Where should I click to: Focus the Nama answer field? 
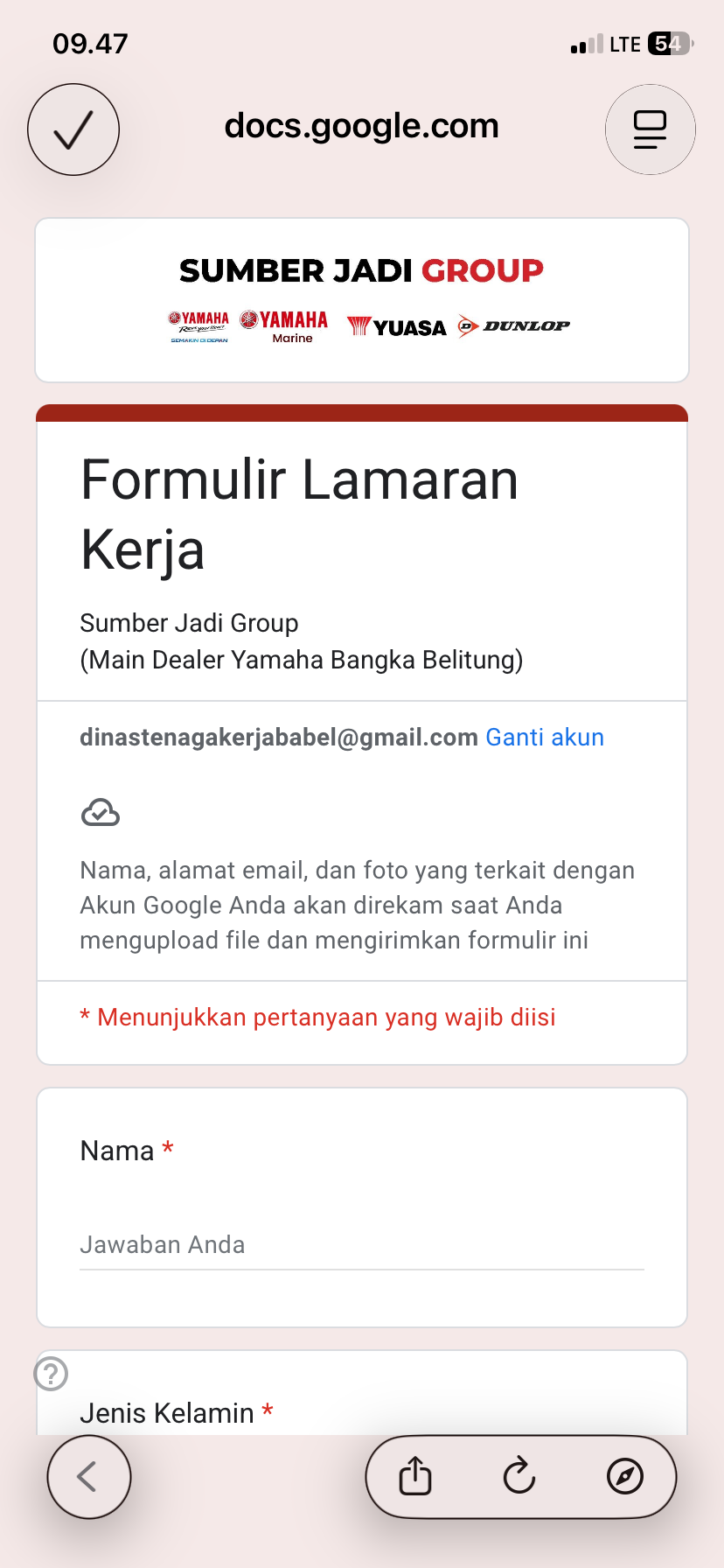point(361,1245)
